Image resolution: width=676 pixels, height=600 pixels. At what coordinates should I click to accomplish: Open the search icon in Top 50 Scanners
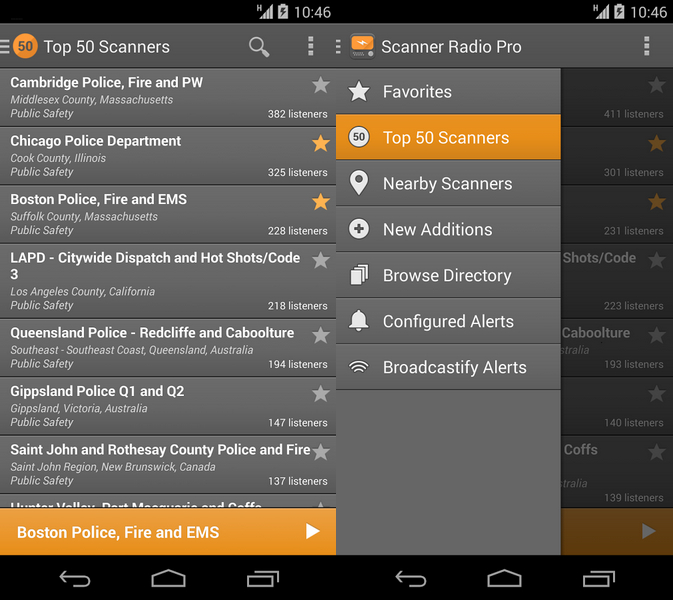point(259,47)
